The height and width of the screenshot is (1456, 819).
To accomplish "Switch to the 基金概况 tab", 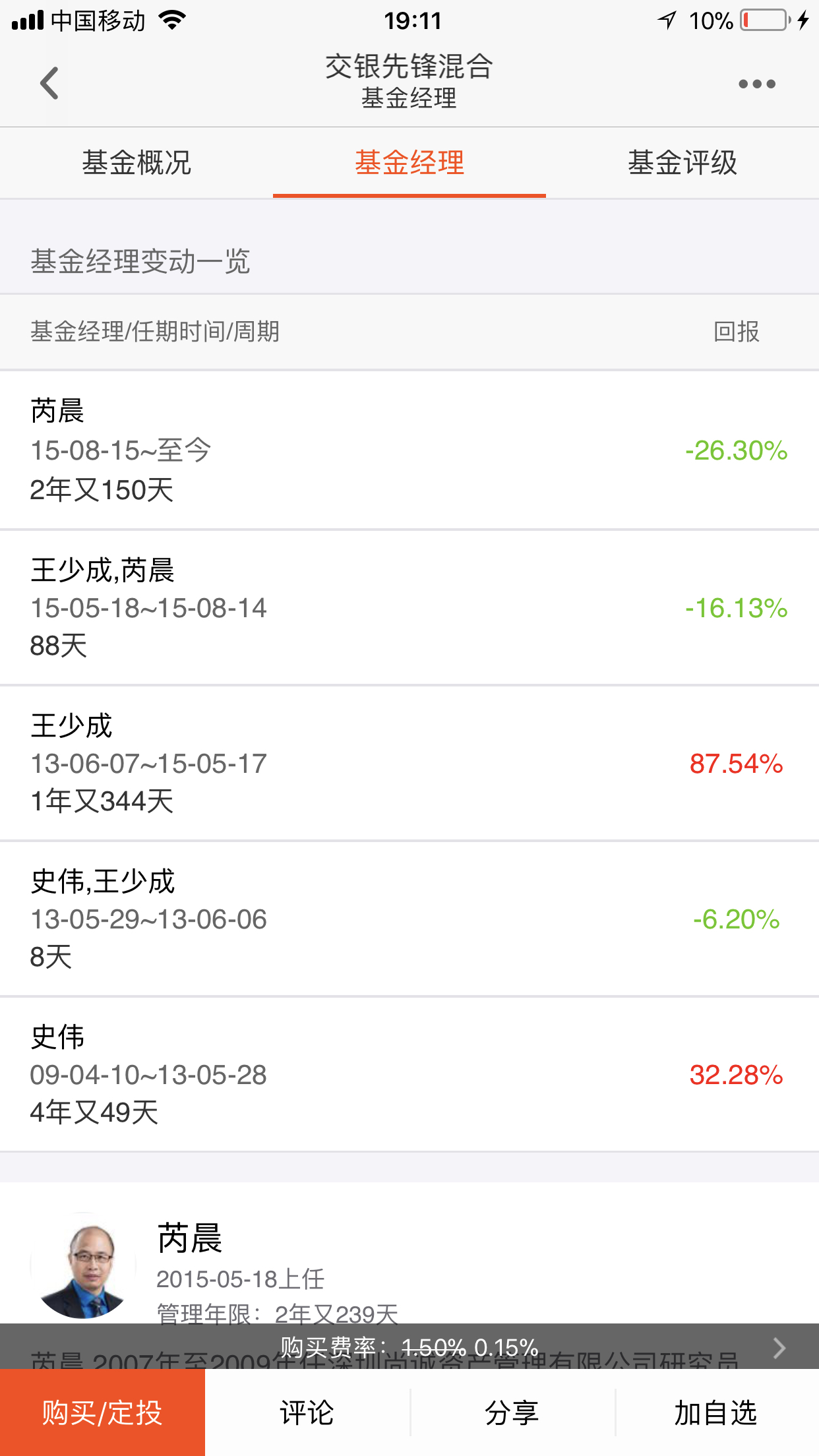I will [136, 163].
